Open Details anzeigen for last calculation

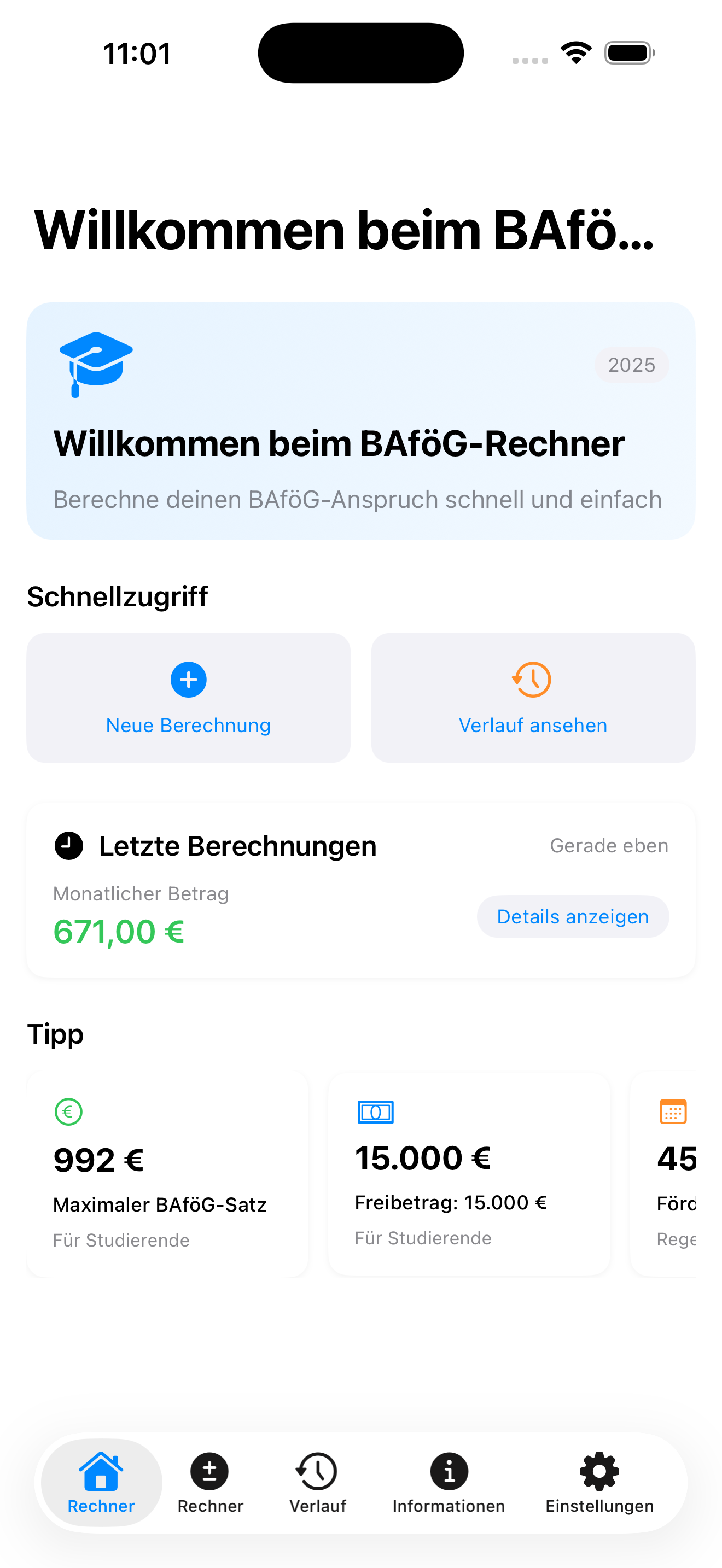[x=572, y=916]
